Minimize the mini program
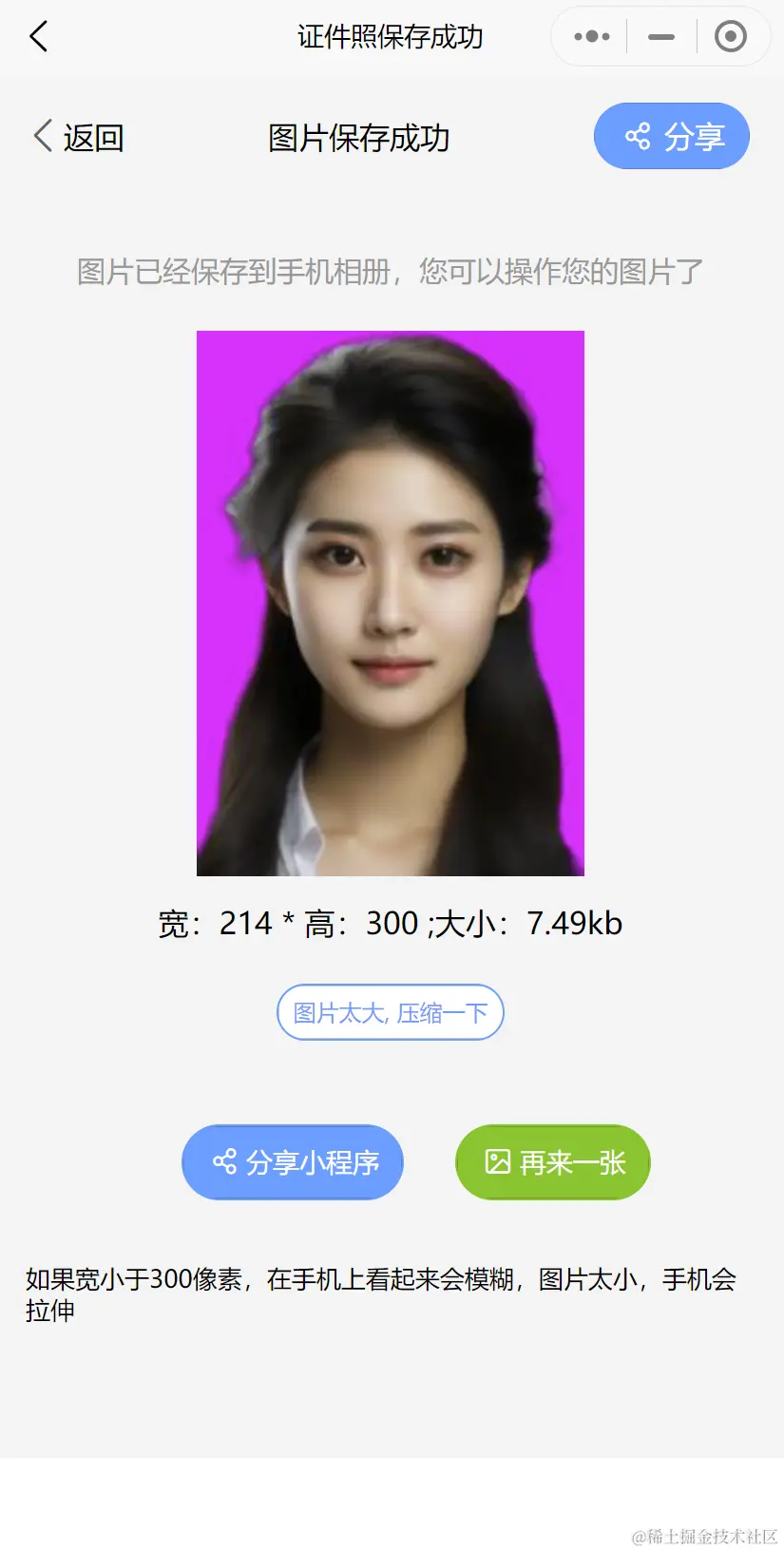The width and height of the screenshot is (784, 1552). 660,37
